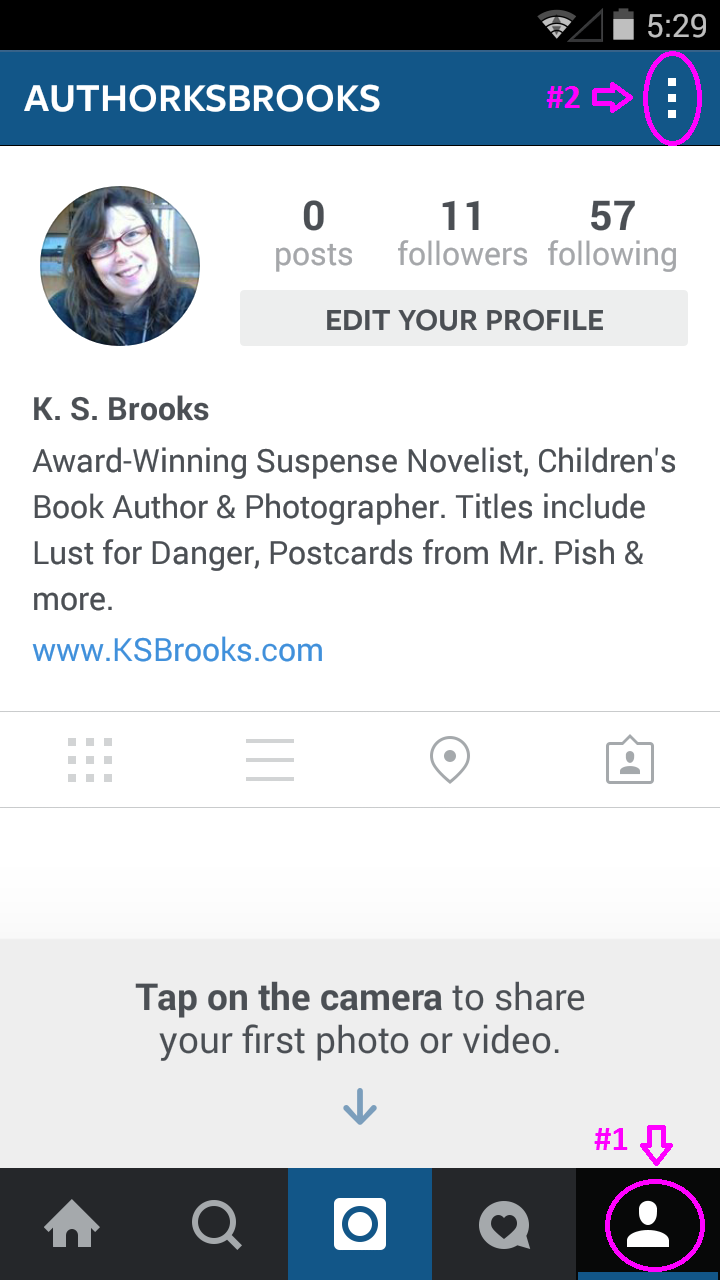Launch the camera to share a photo
The width and height of the screenshot is (720, 1280).
tap(360, 1224)
